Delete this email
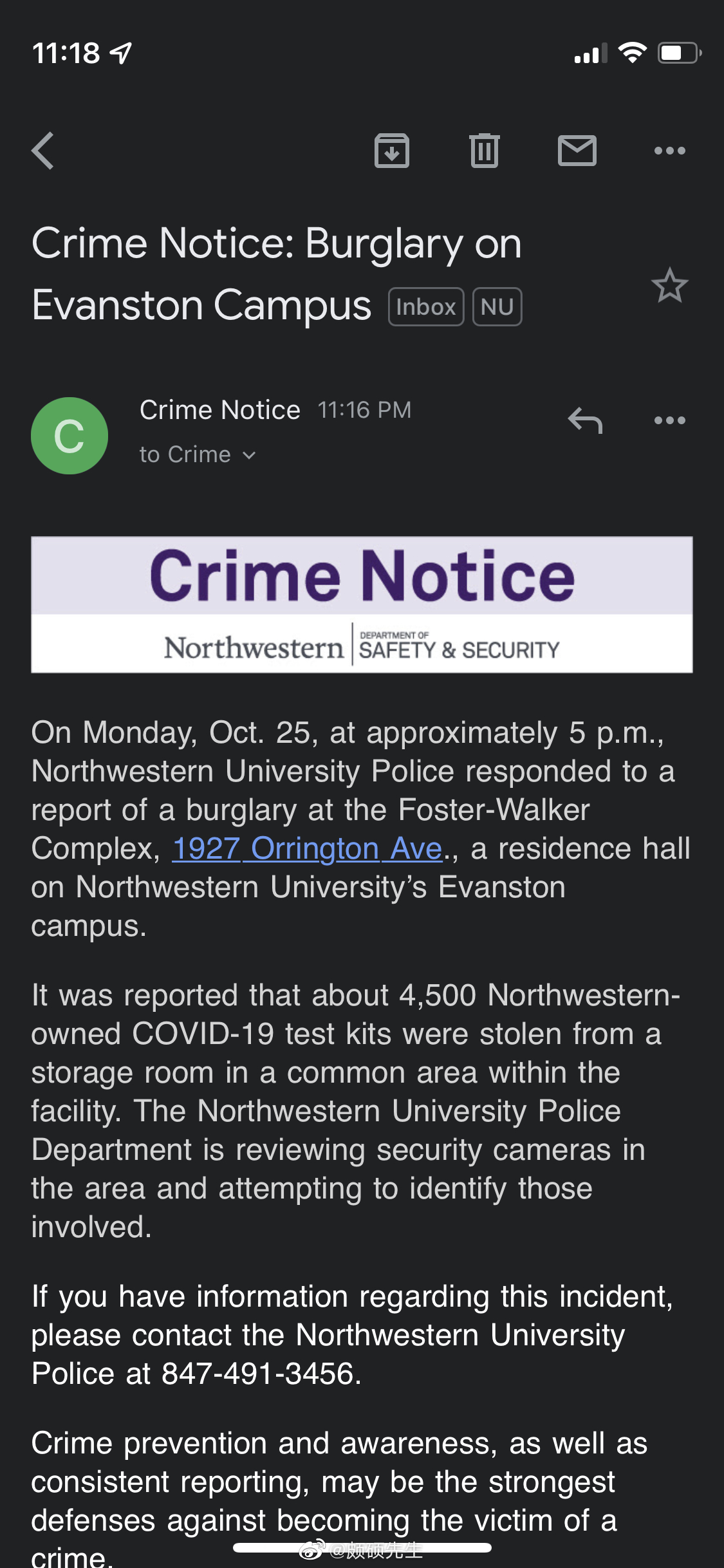724x1568 pixels. click(484, 151)
